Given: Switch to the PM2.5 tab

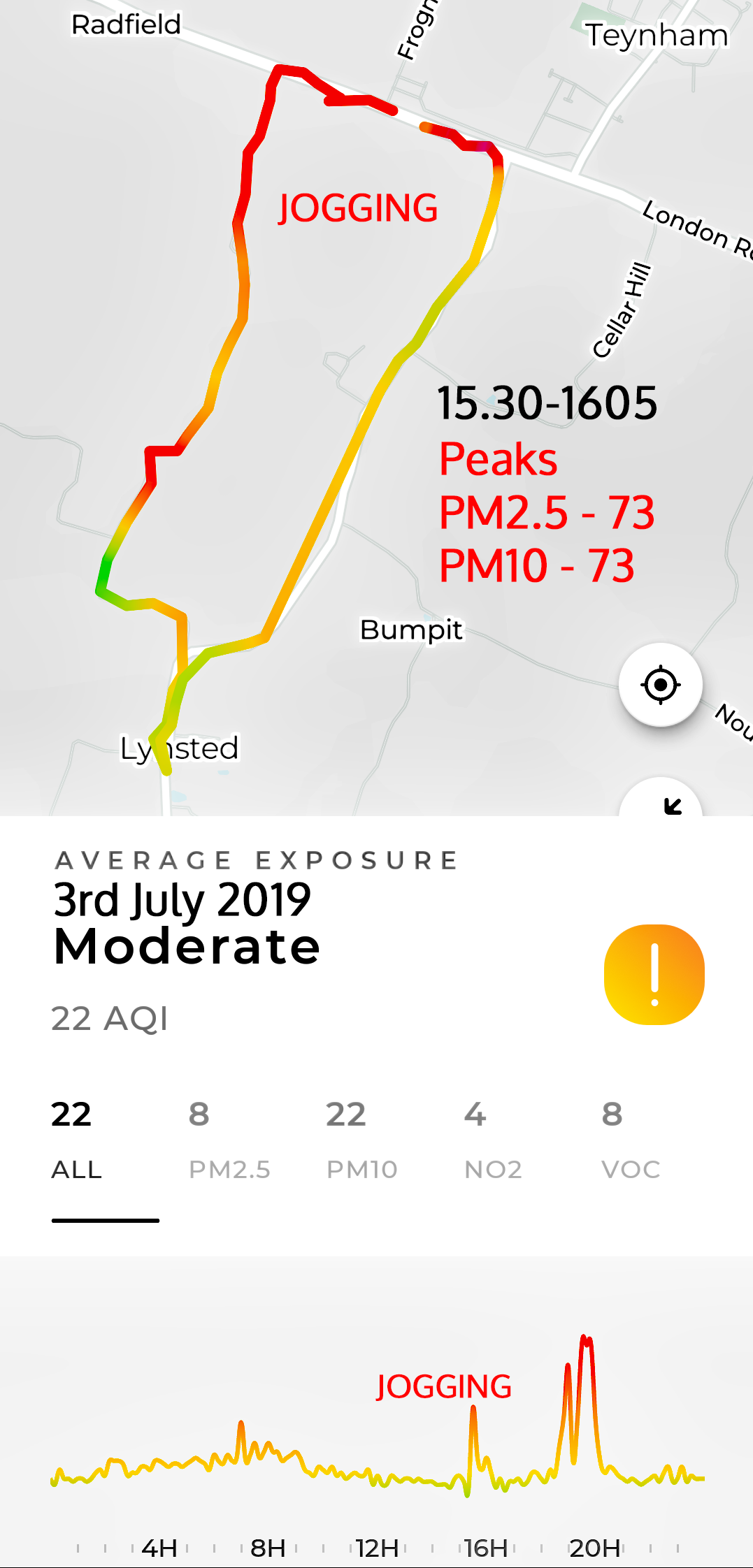Looking at the screenshot, I should pos(229,1139).
